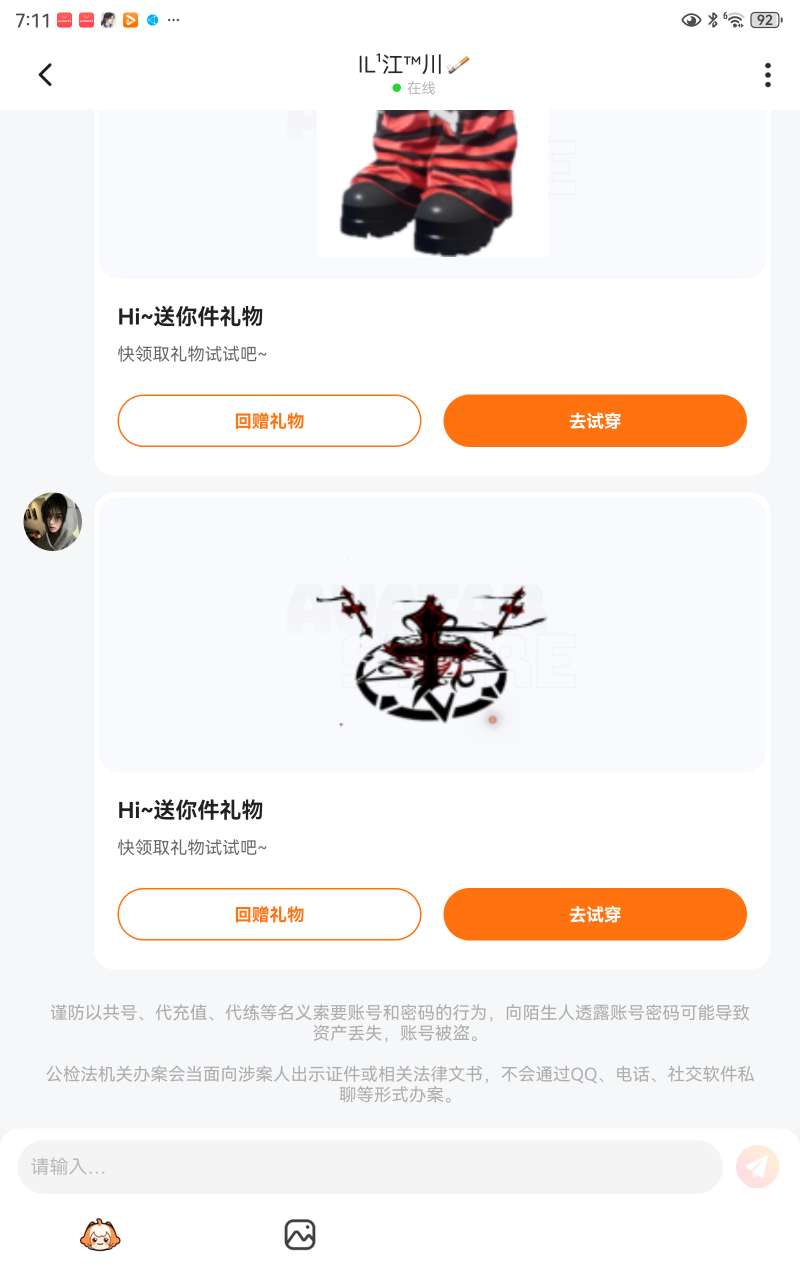Open the sender's profile avatar
800x1280 pixels.
pos(53,521)
